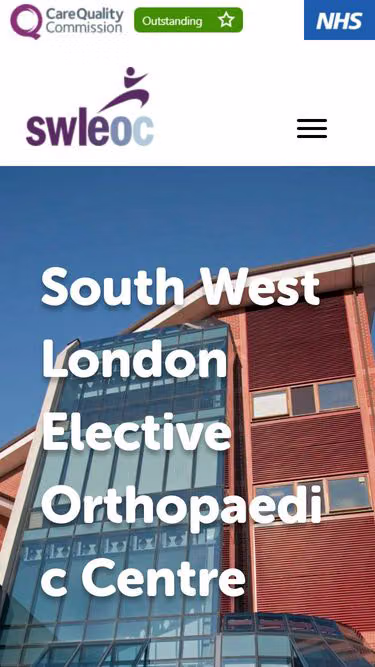375x667 pixels.
Task: Open the Care Quality Commission link
Action: point(67,21)
